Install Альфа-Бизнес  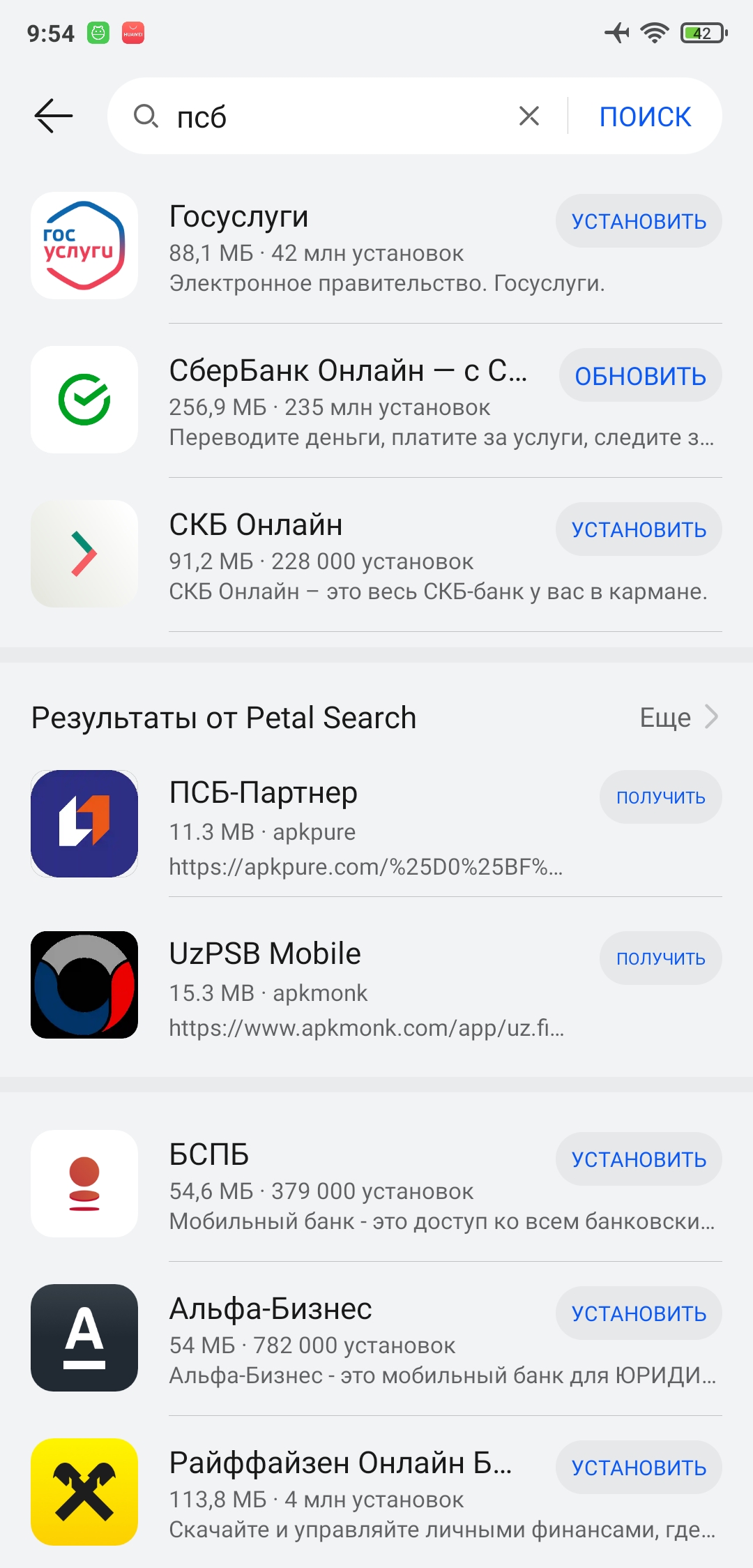[639, 1313]
